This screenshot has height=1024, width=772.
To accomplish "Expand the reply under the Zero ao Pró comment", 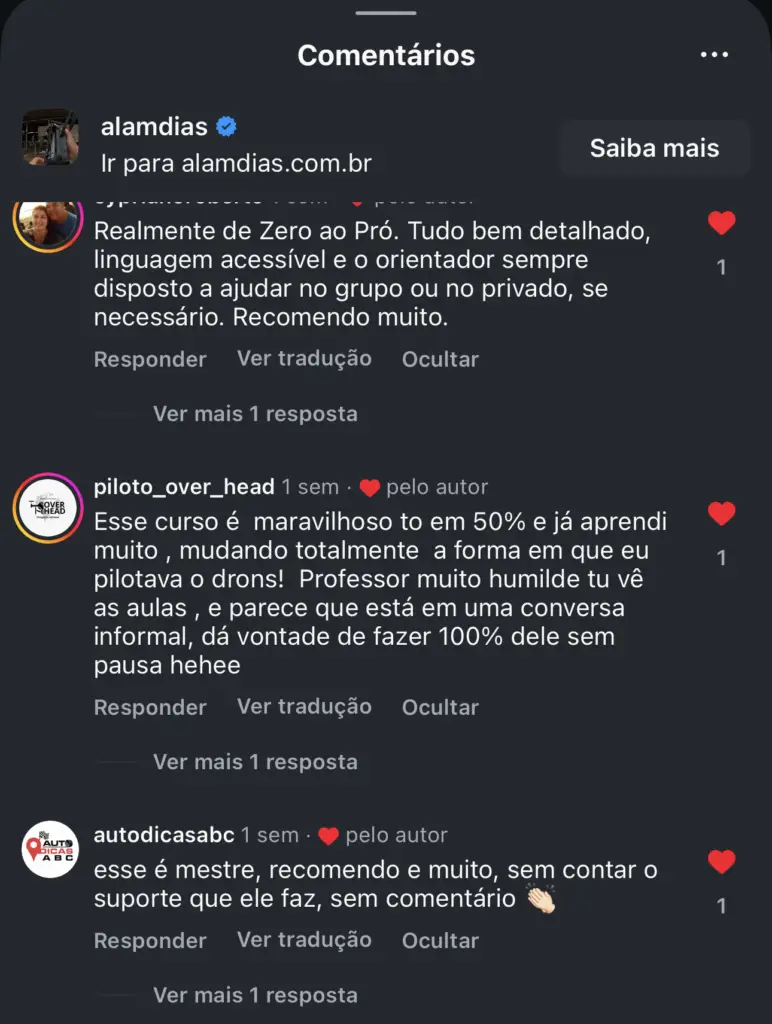I will click(254, 413).
